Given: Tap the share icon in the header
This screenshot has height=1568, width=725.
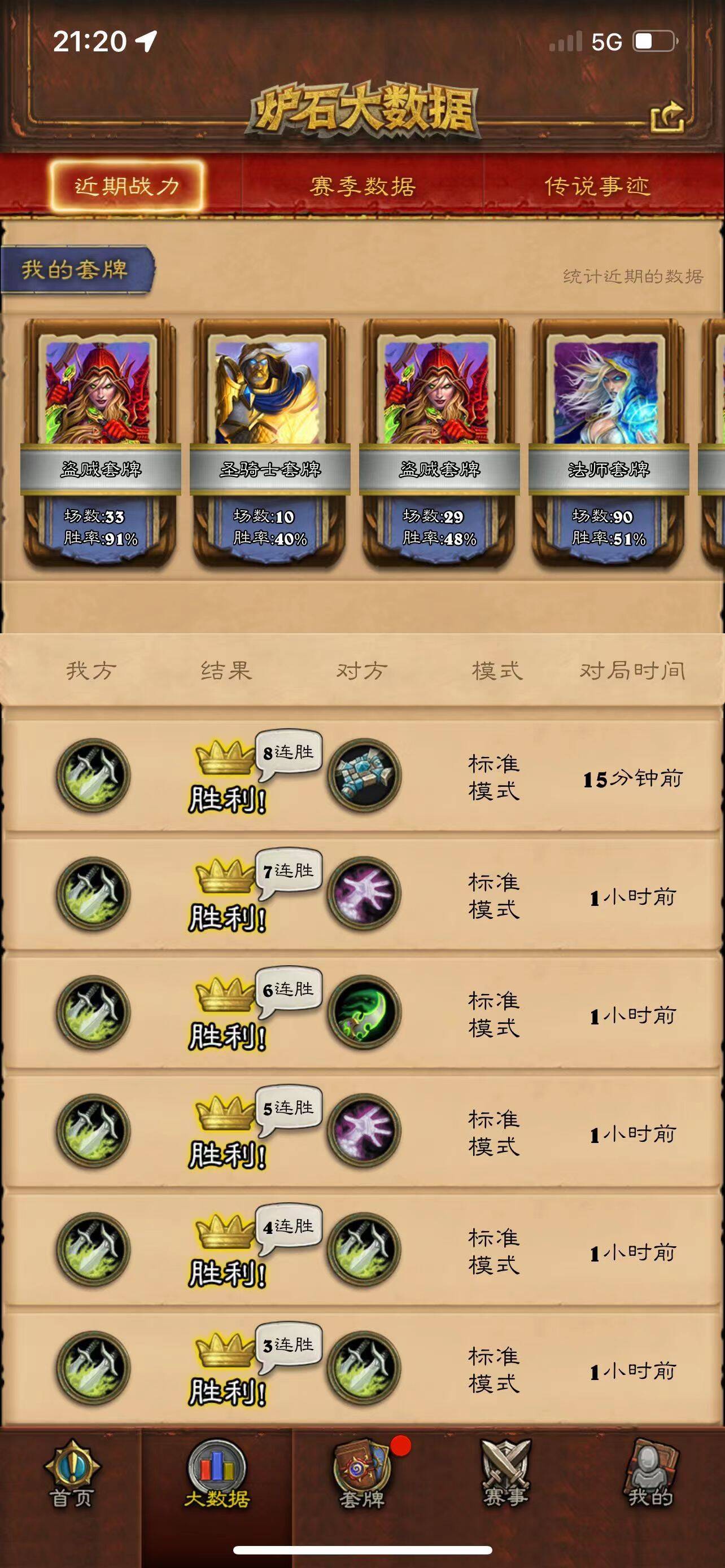Looking at the screenshot, I should pos(667,116).
